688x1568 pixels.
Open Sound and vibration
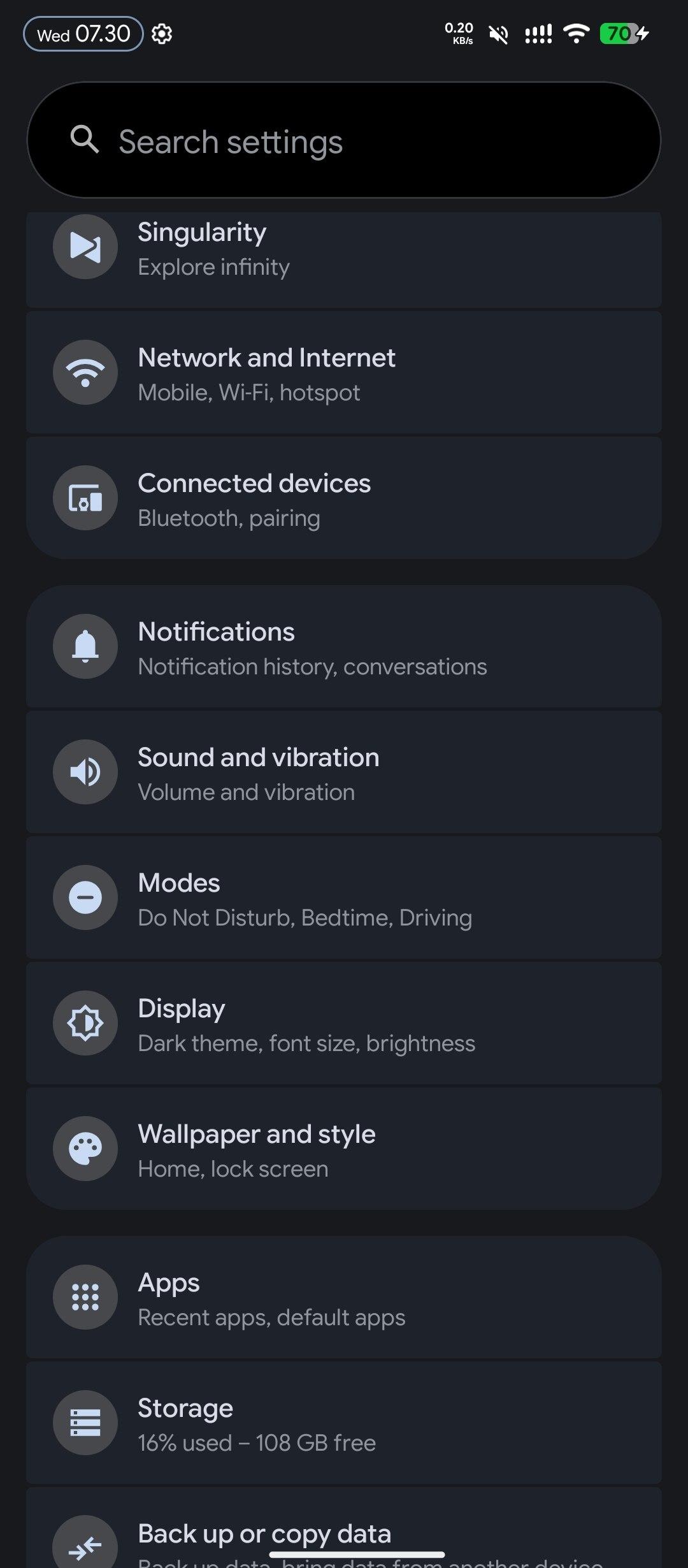click(344, 772)
